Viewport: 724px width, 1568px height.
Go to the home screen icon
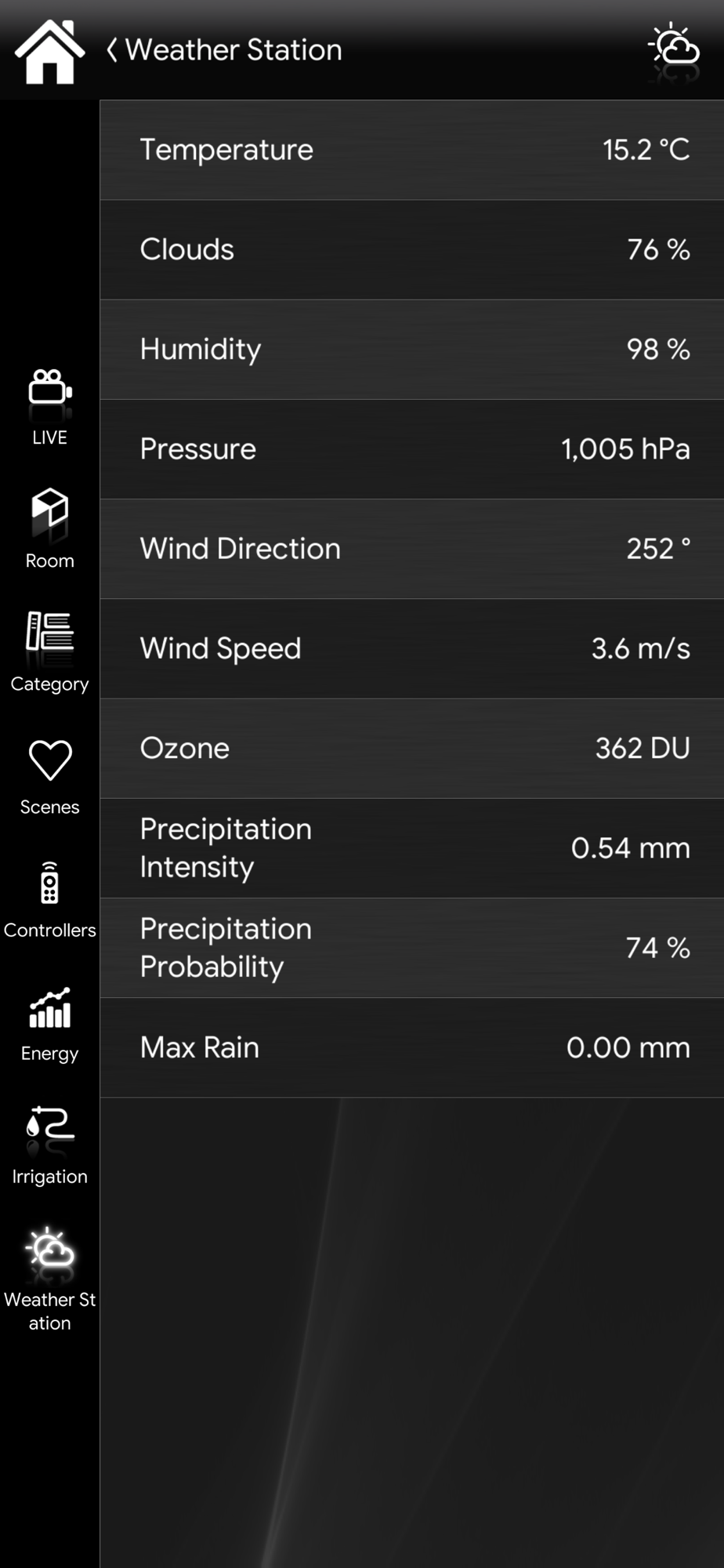(49, 51)
